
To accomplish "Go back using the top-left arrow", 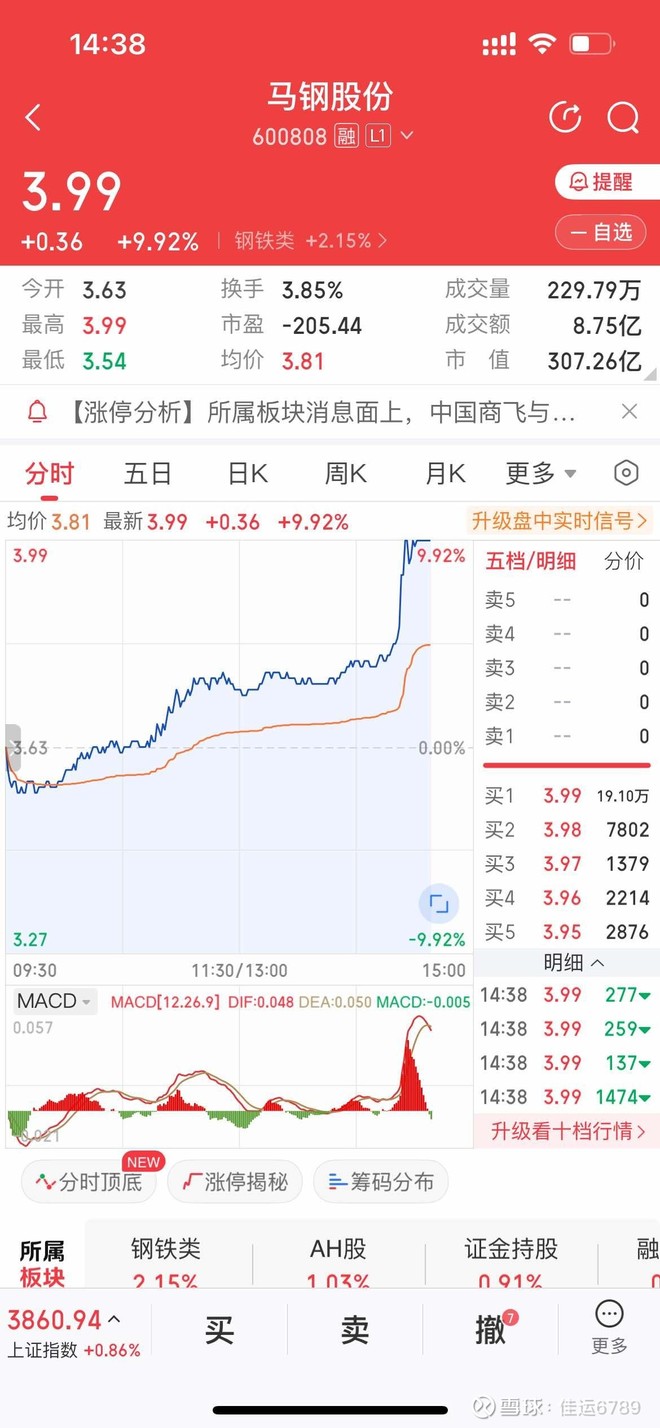I will click(33, 118).
